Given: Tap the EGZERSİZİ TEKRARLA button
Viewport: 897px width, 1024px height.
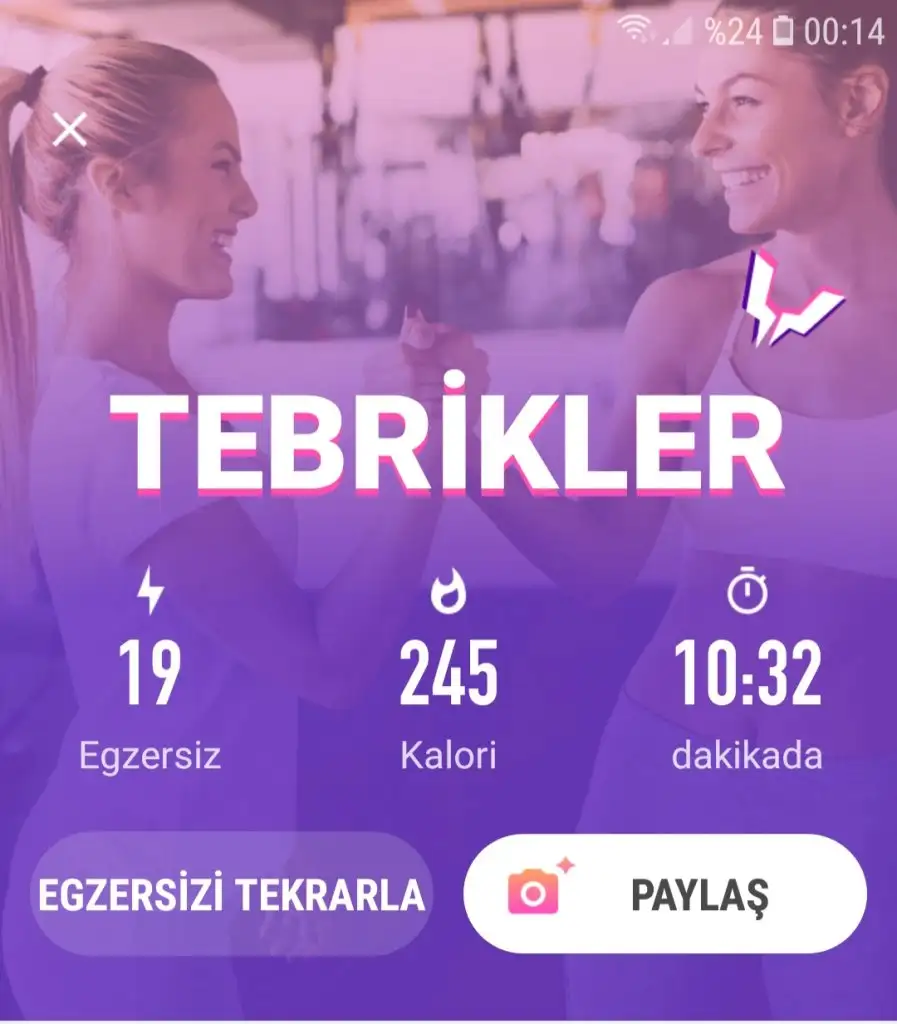Looking at the screenshot, I should [232, 894].
